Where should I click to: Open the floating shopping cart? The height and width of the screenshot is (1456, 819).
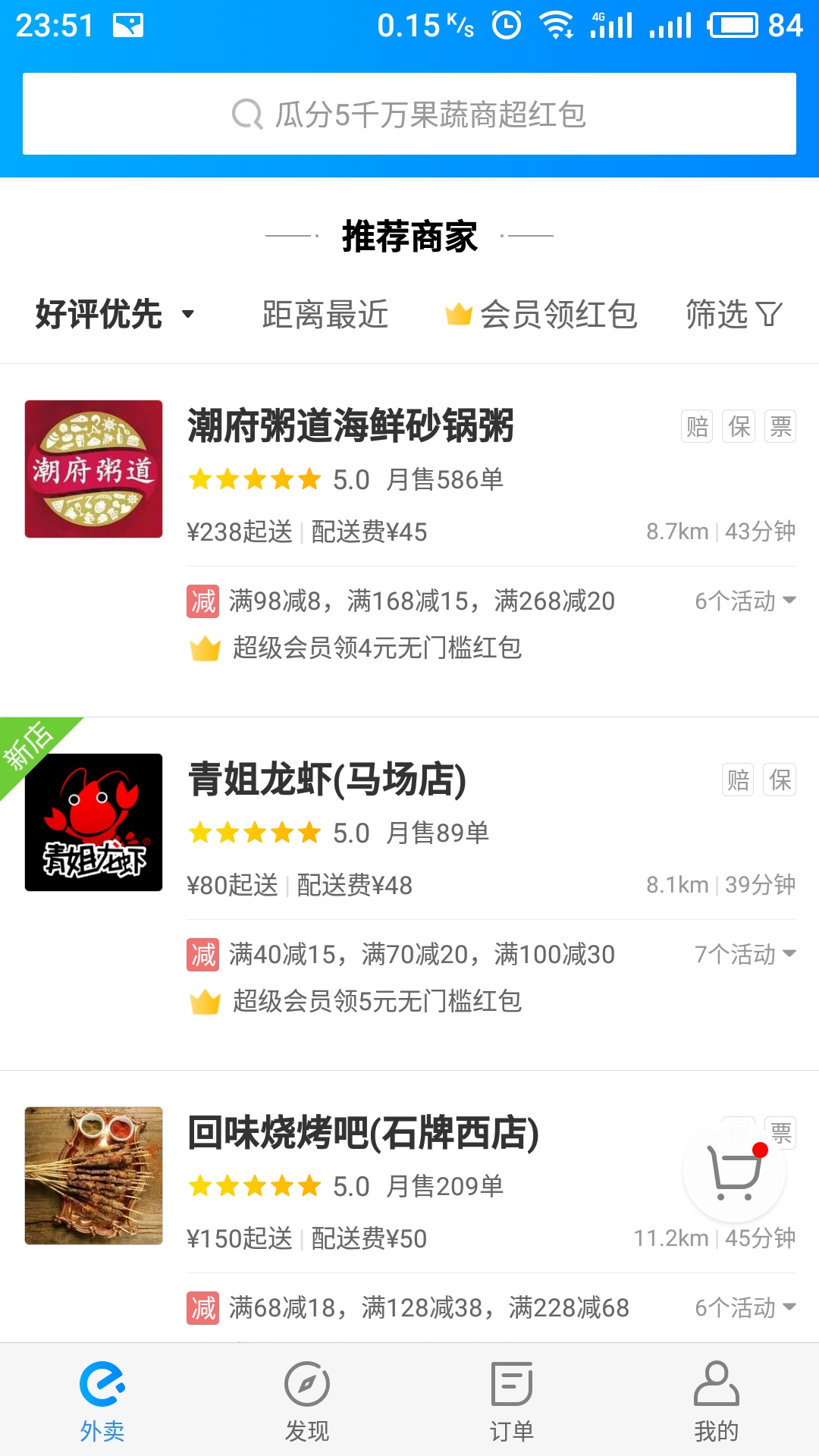tap(734, 1172)
